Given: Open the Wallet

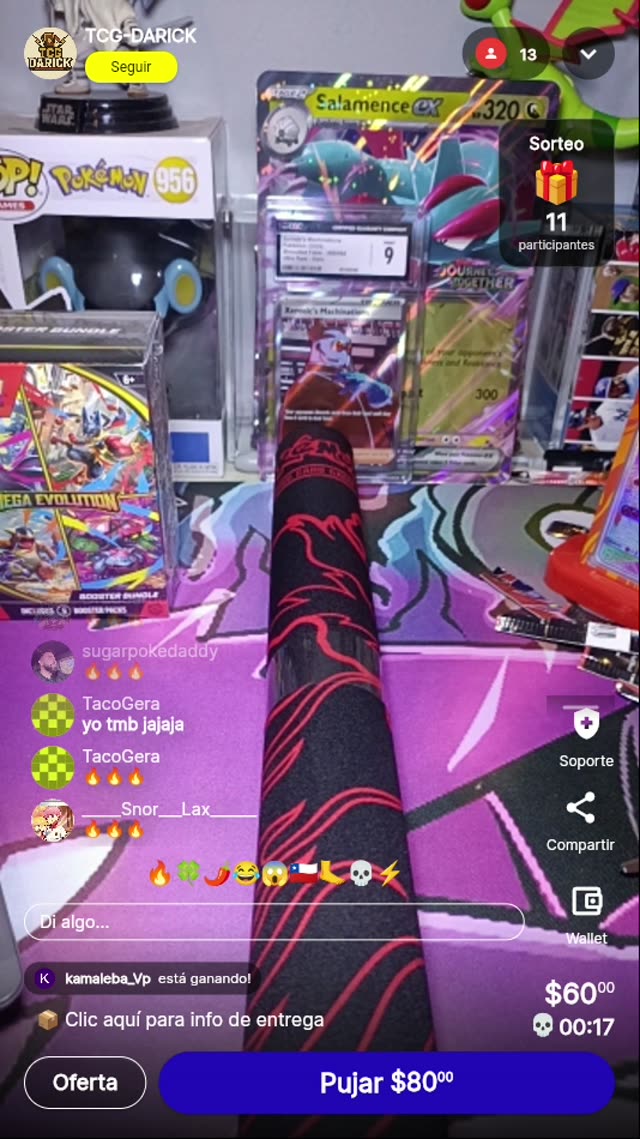Looking at the screenshot, I should point(586,901).
